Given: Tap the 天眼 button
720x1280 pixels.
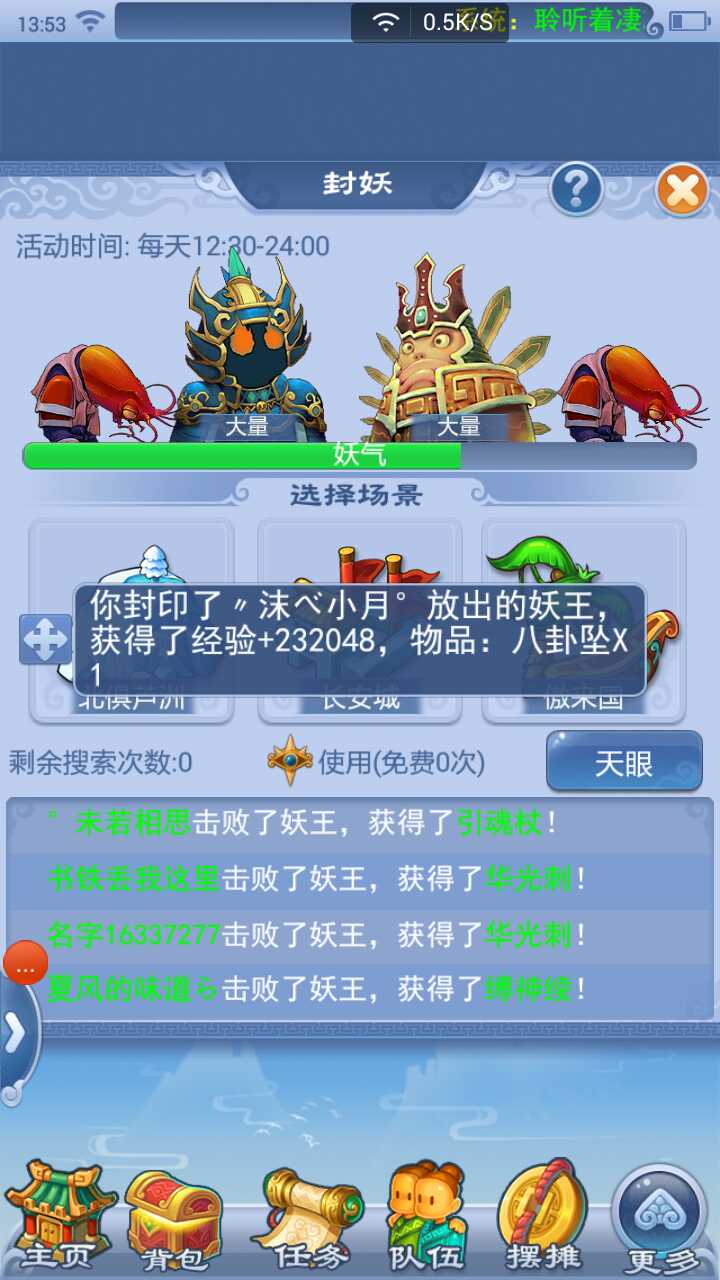Looking at the screenshot, I should point(624,764).
